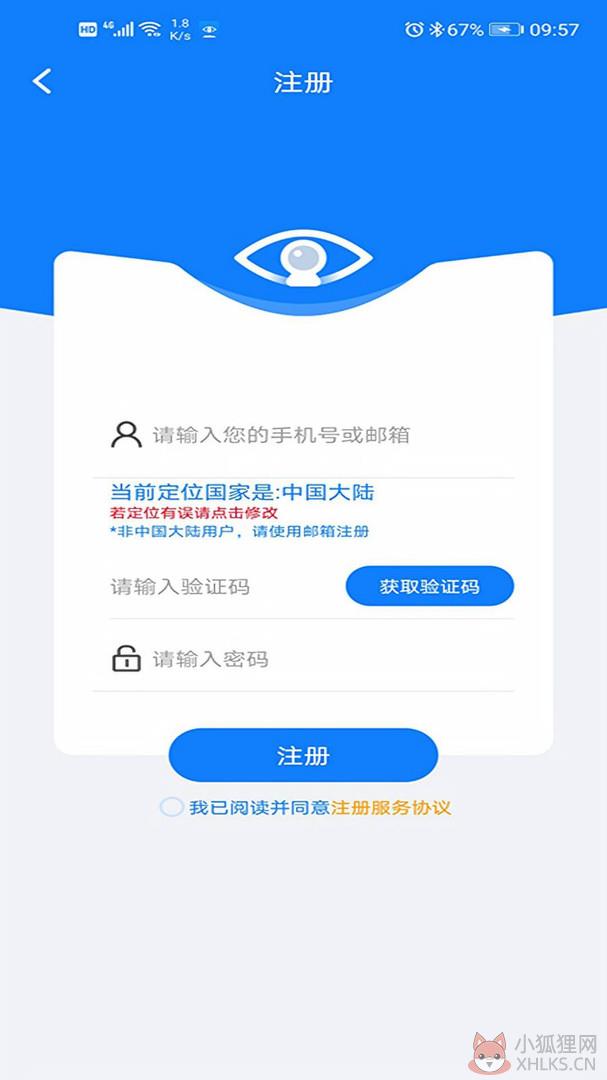
Task: Tap the blue 注册 button
Action: click(303, 756)
